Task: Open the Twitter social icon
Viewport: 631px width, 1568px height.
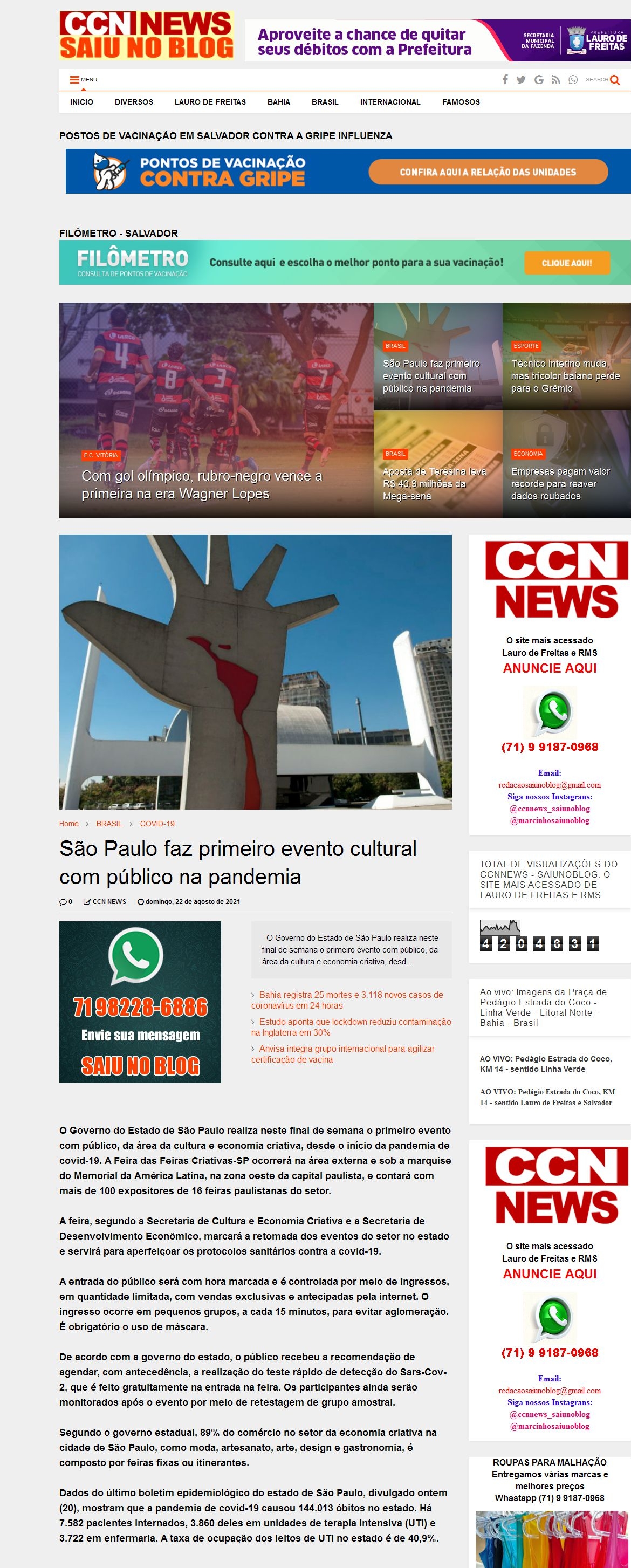Action: coord(521,80)
